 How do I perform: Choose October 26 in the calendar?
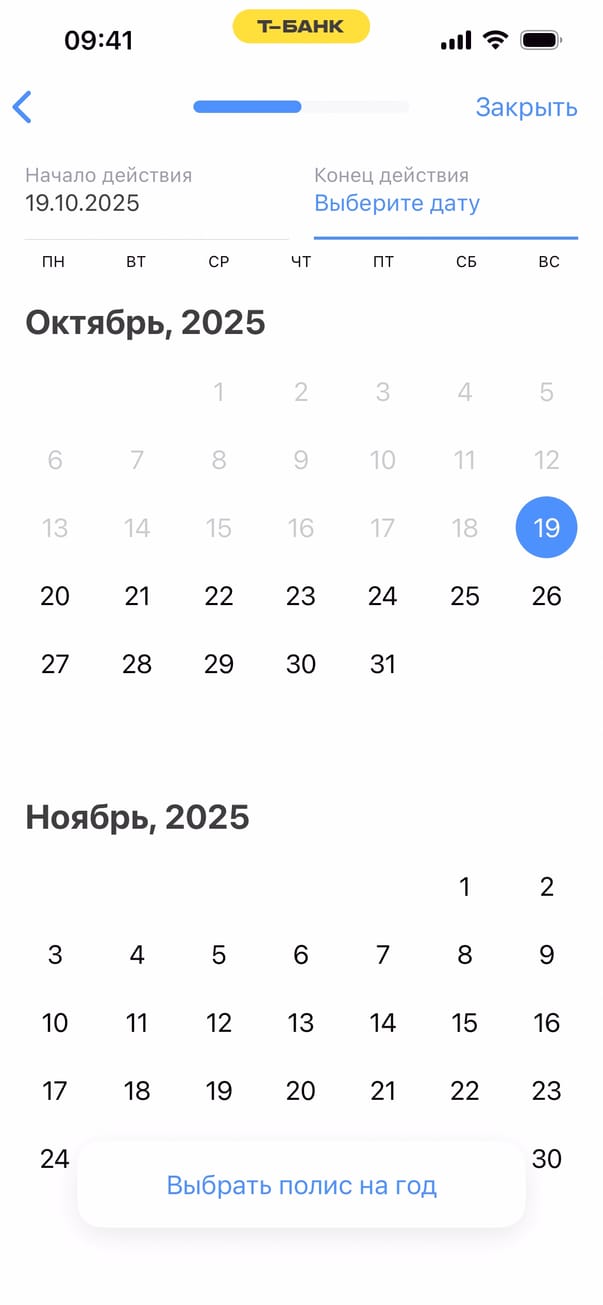coord(546,596)
